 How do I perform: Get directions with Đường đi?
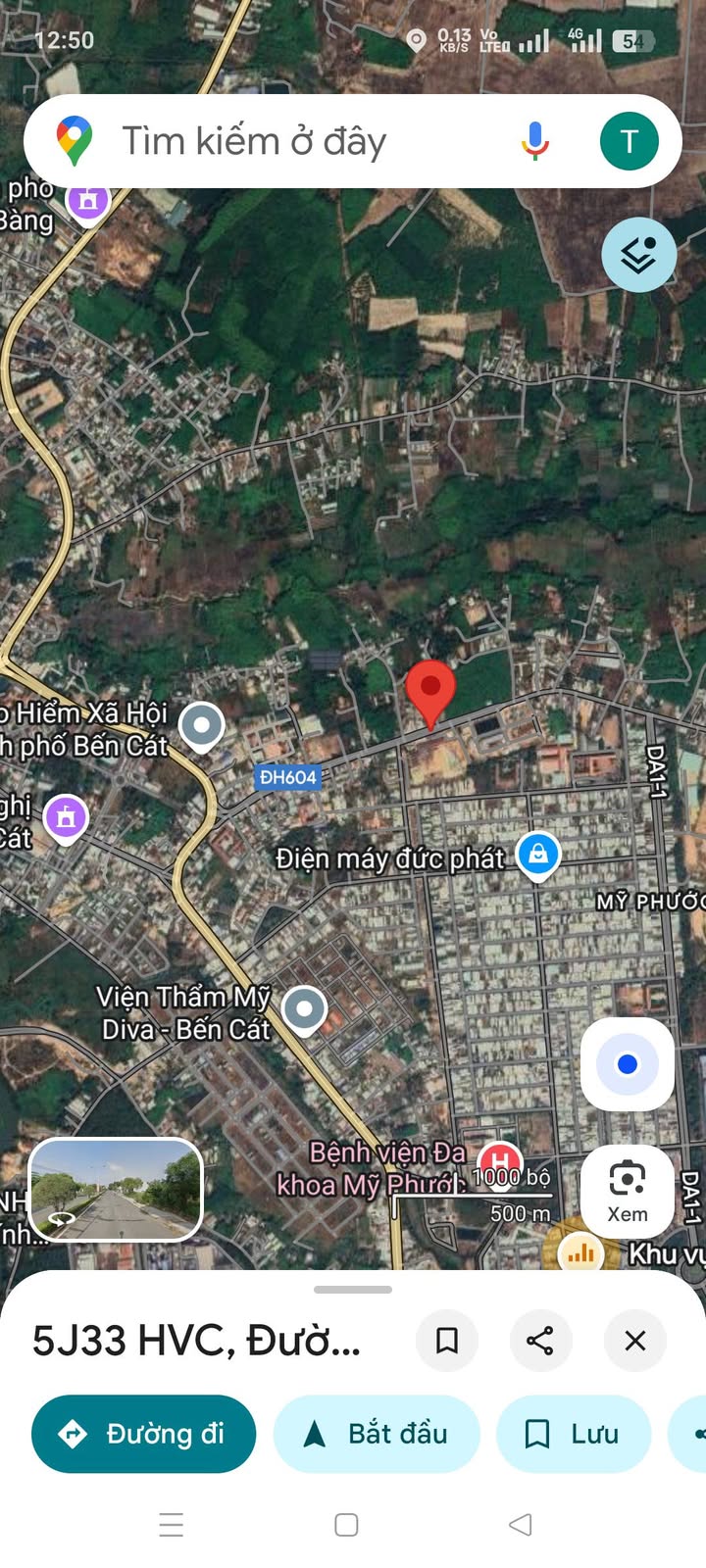[x=143, y=1434]
